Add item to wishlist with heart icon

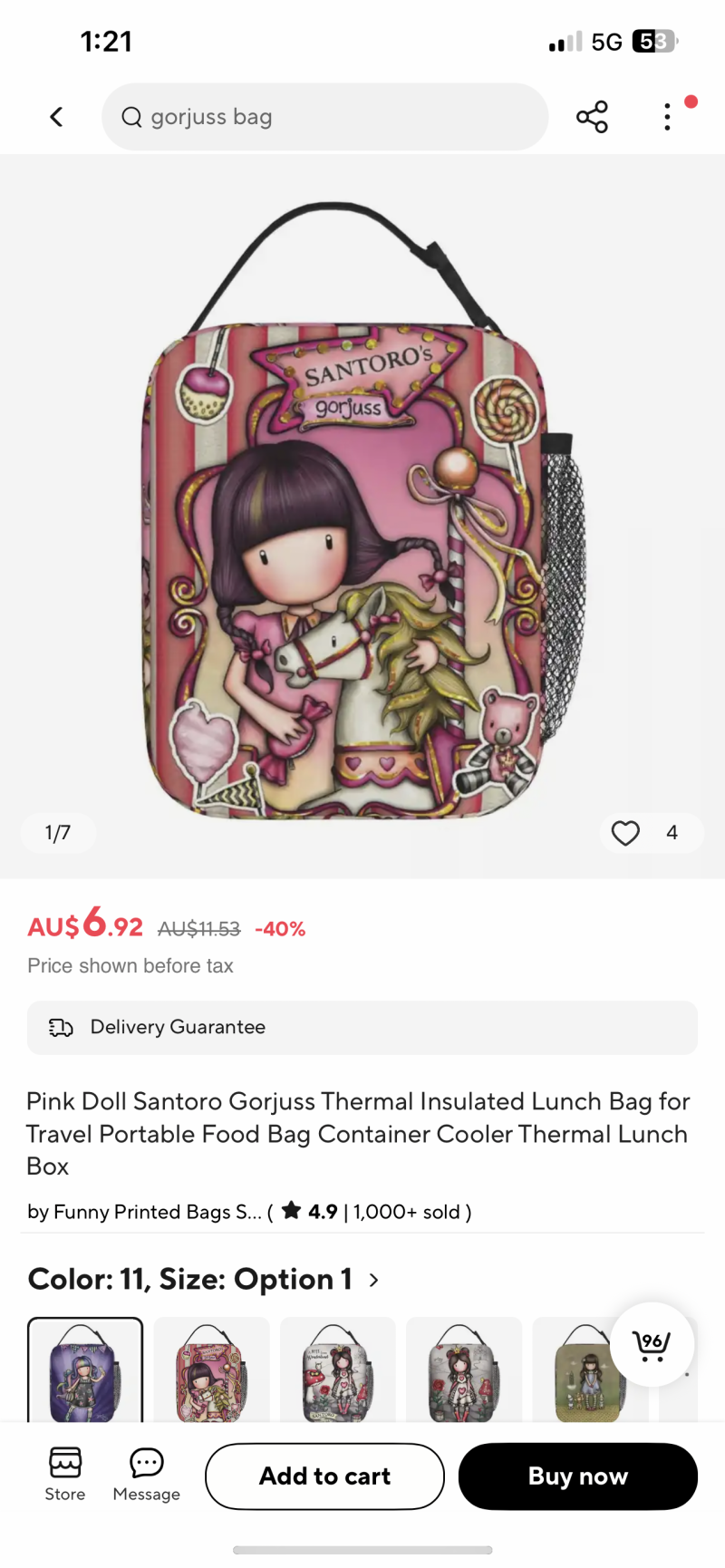click(x=625, y=832)
